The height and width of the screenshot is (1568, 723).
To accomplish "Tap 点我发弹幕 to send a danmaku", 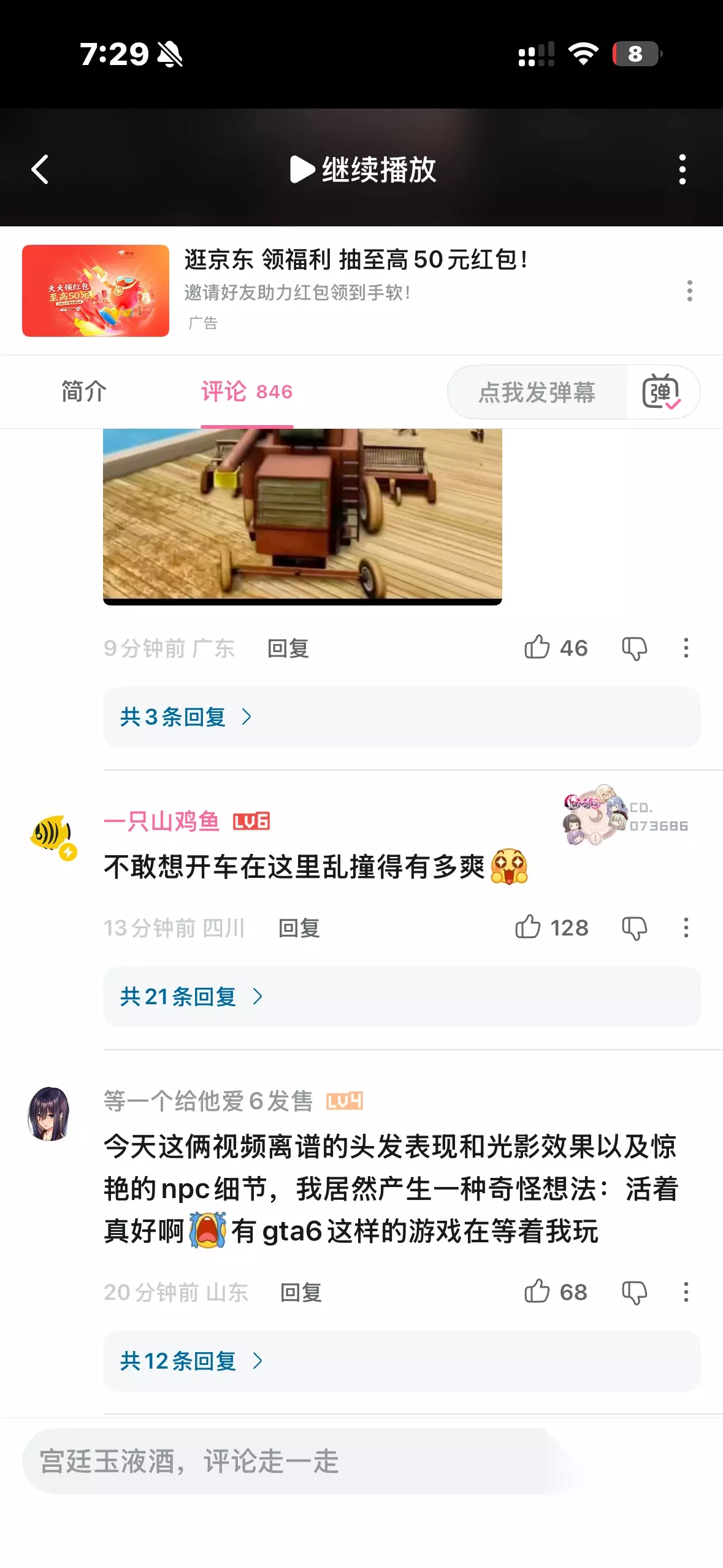I will click(x=537, y=392).
